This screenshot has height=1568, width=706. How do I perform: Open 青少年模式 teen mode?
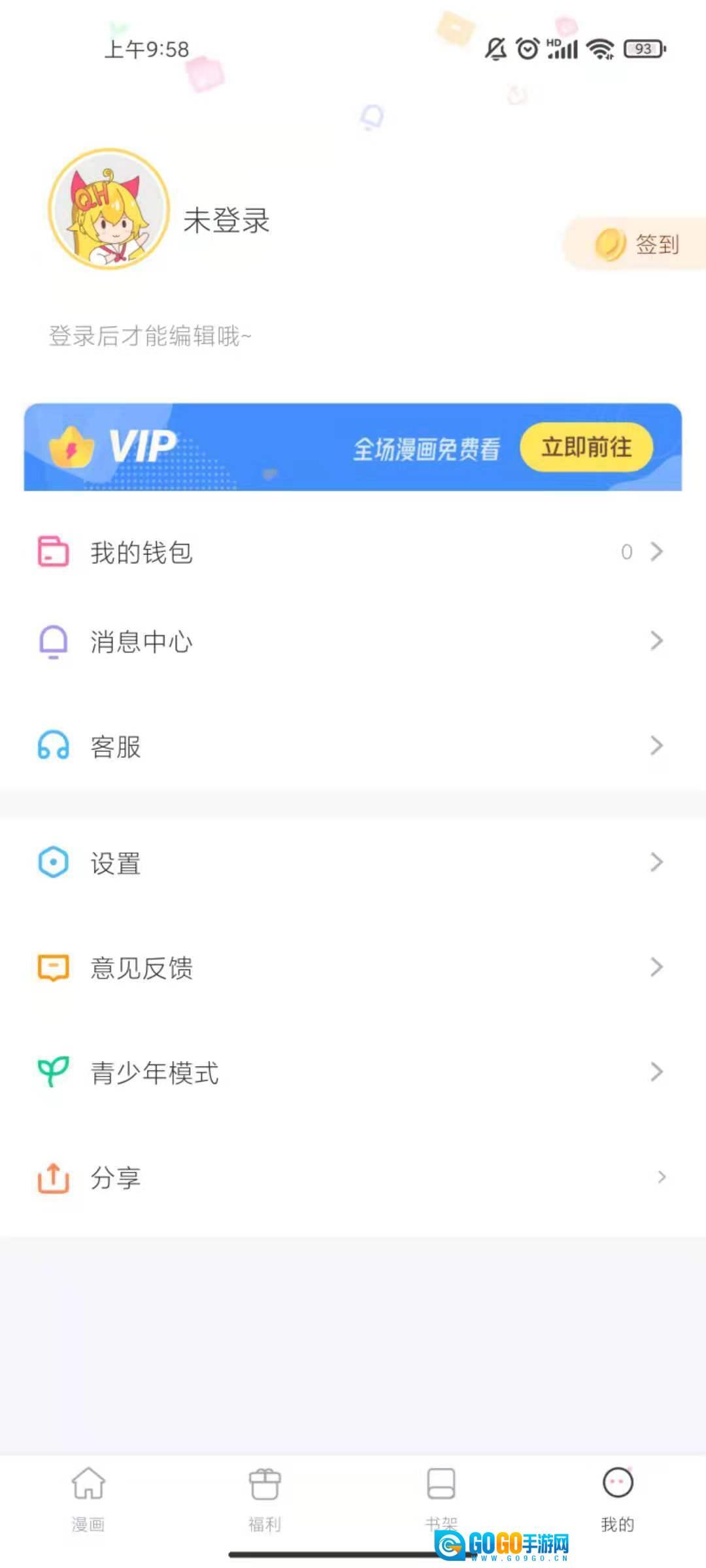coord(353,1072)
